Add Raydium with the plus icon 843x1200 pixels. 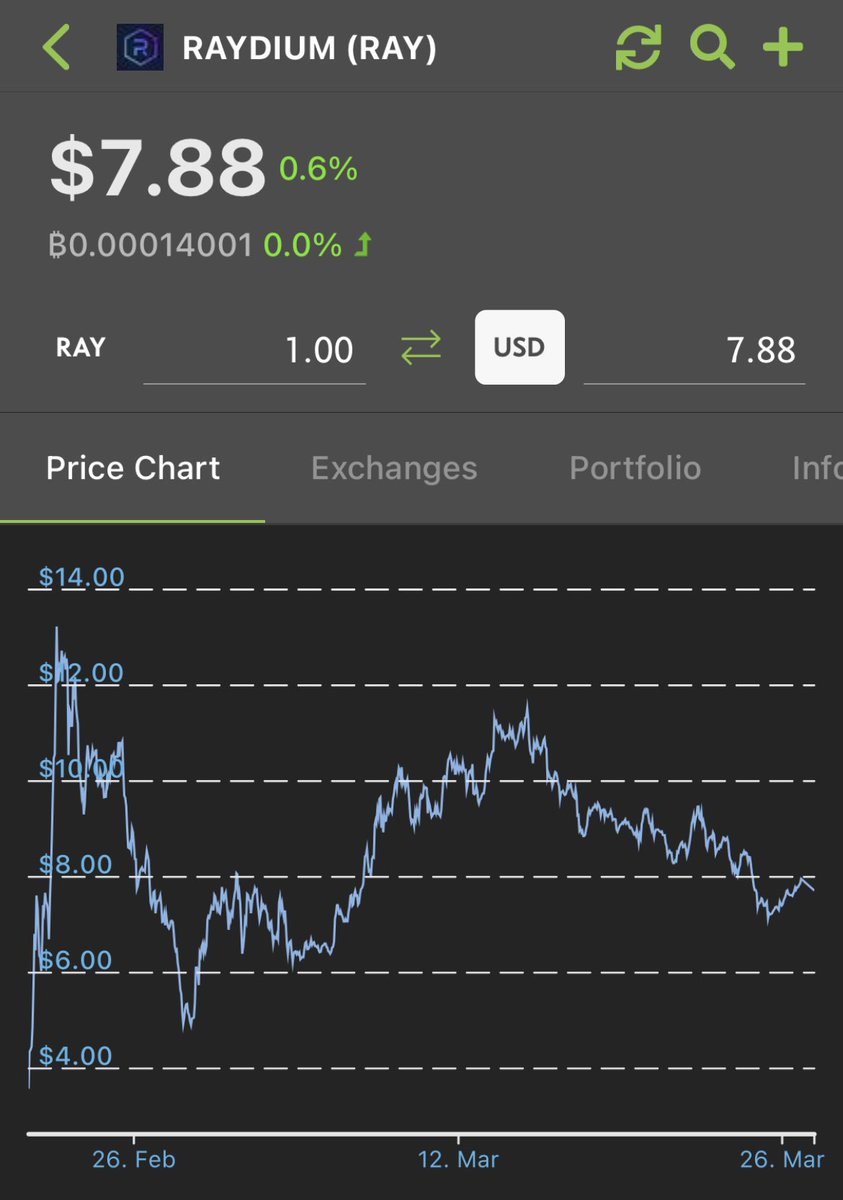[x=783, y=48]
